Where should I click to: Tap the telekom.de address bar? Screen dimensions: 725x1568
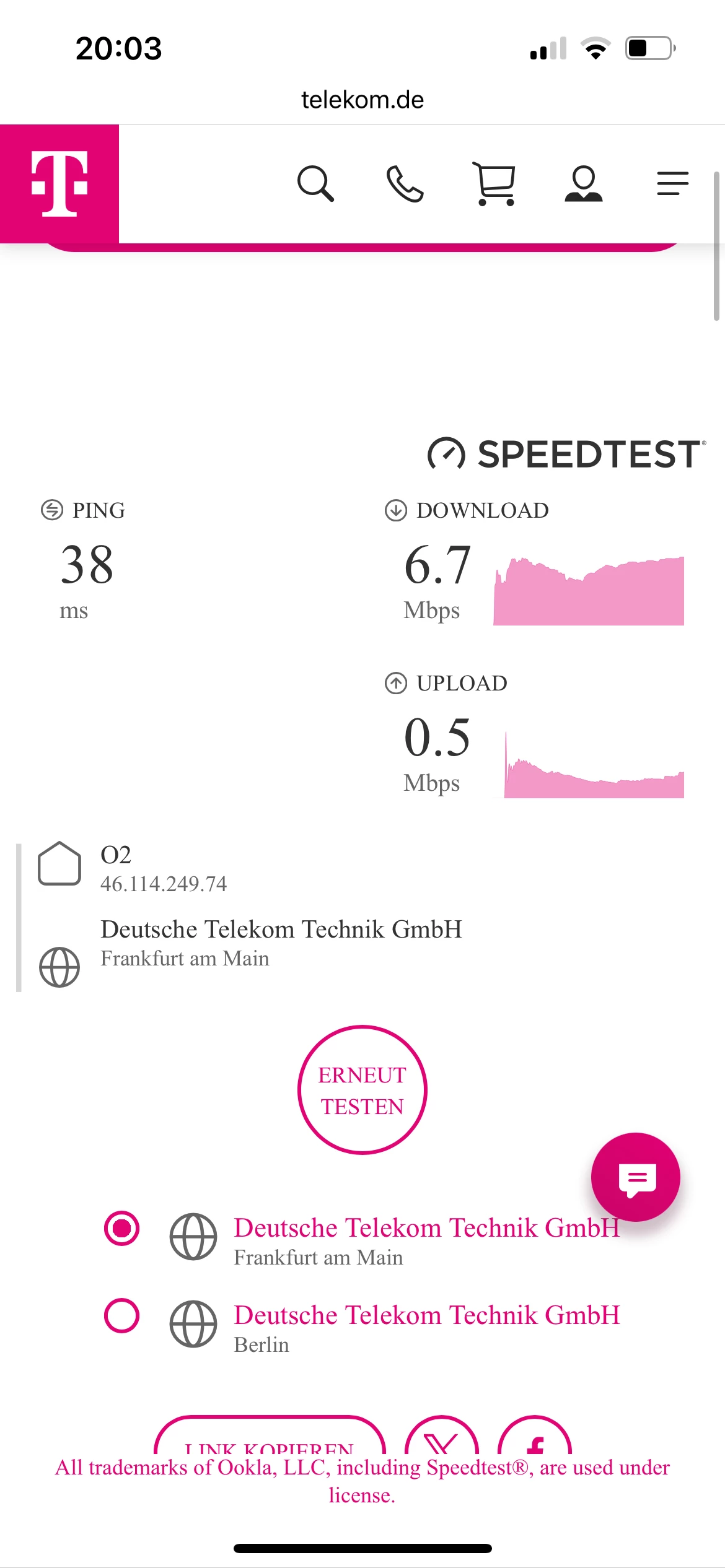(x=362, y=100)
